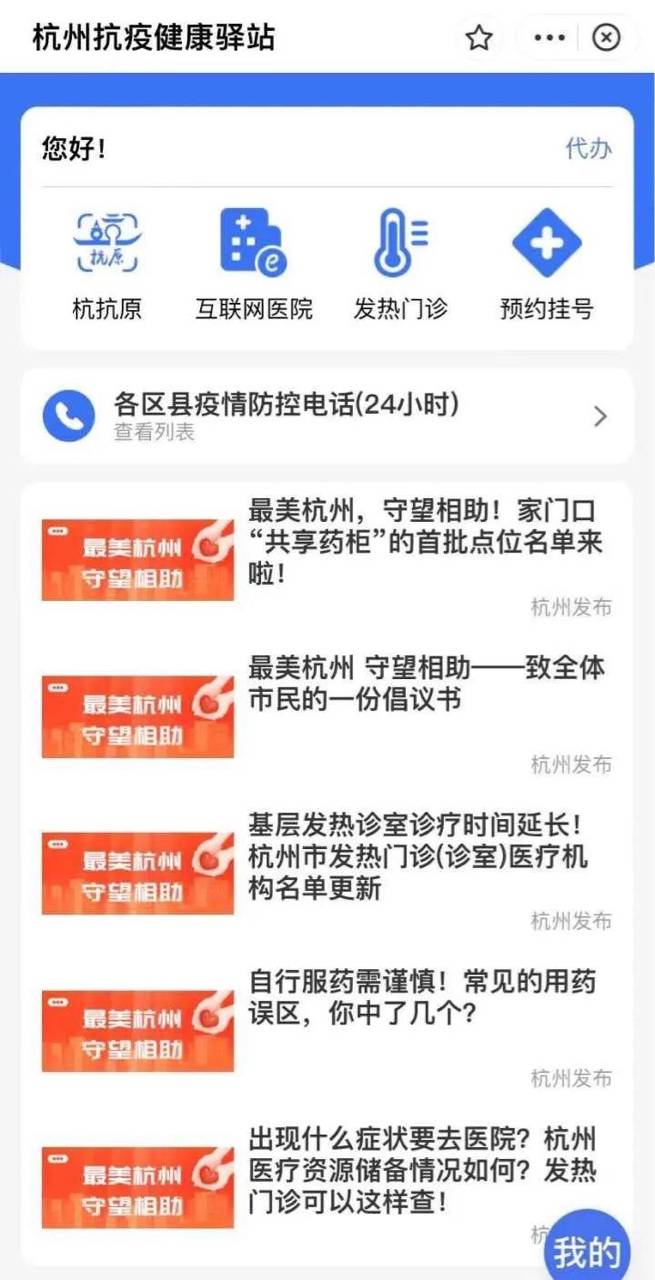This screenshot has height=1280, width=655.
Task: Open the three-dot more options menu
Action: 549,38
